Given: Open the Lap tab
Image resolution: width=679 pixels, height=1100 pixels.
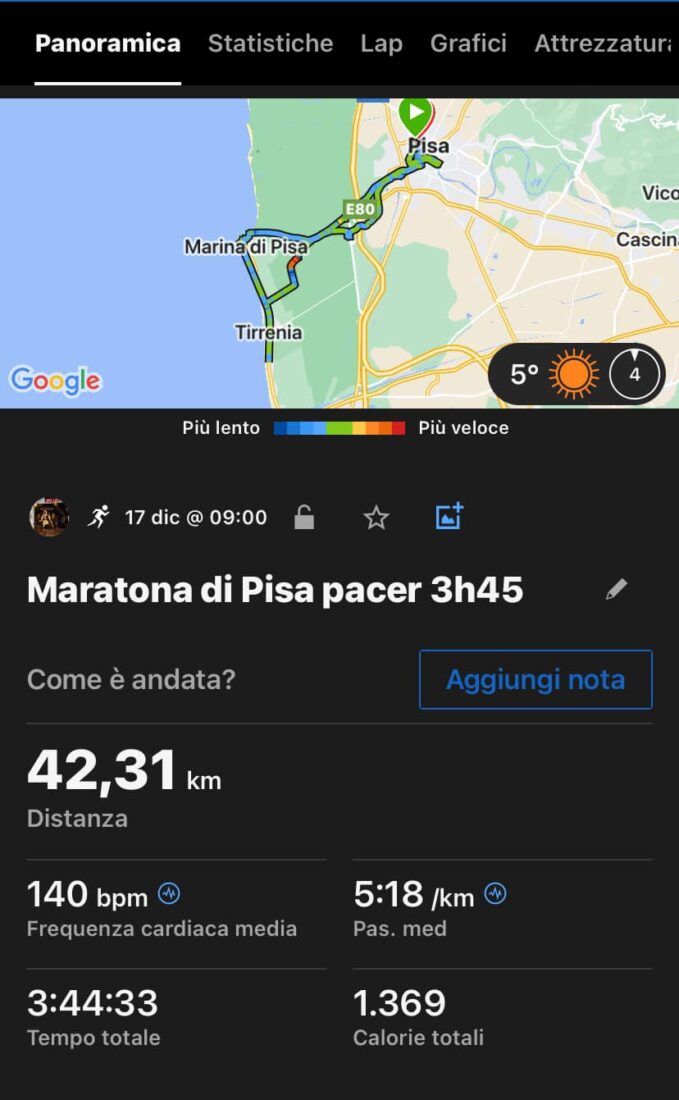Looking at the screenshot, I should 381,44.
